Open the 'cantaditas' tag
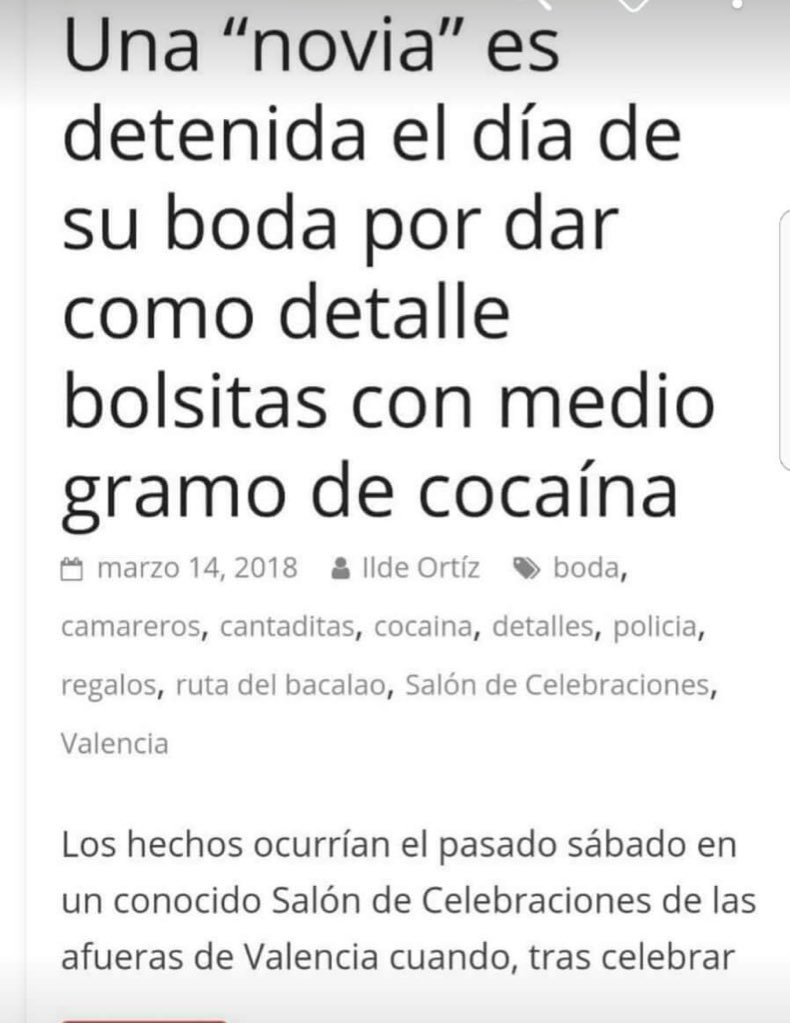The image size is (790, 1023). pos(282,627)
